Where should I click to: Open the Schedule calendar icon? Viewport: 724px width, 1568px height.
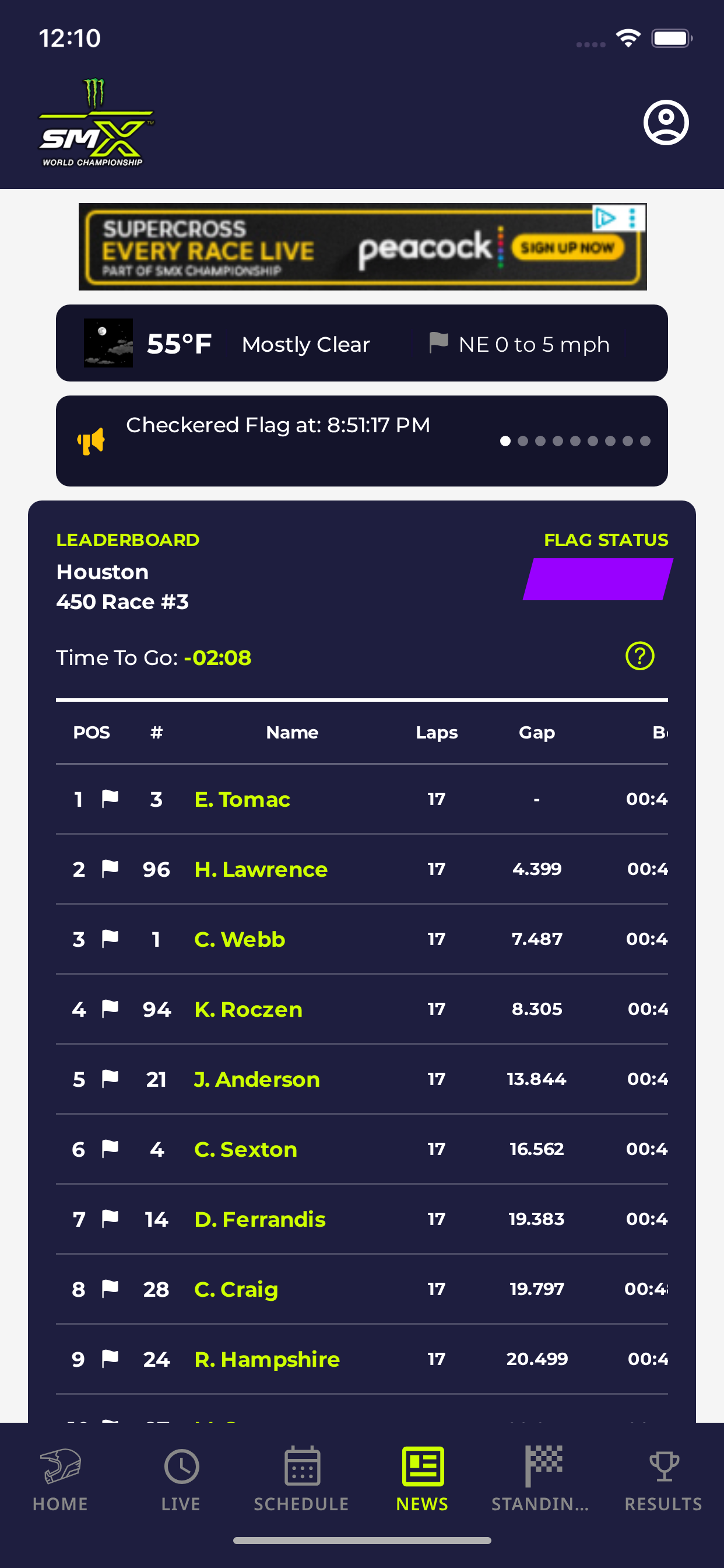click(301, 1466)
